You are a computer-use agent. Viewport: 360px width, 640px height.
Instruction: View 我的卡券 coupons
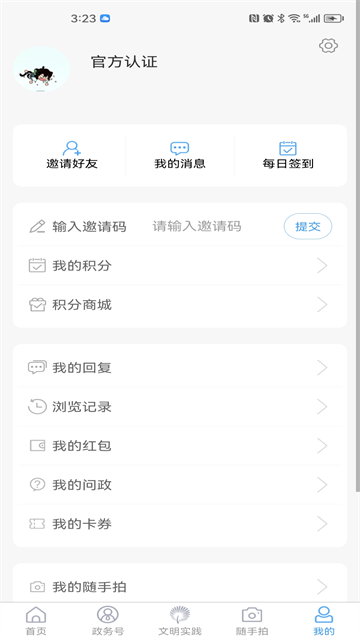(180, 524)
